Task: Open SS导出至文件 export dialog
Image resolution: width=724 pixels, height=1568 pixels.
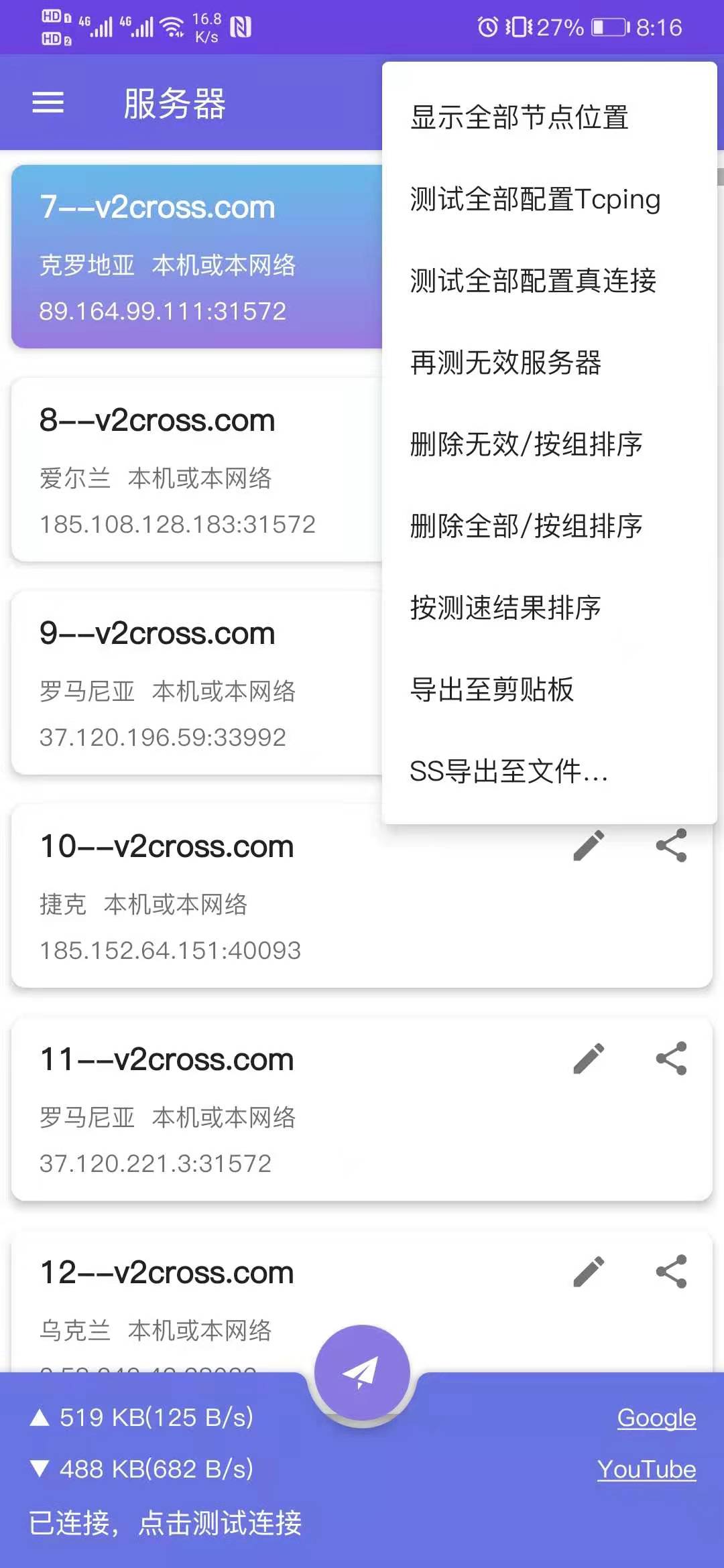Action: click(x=507, y=772)
